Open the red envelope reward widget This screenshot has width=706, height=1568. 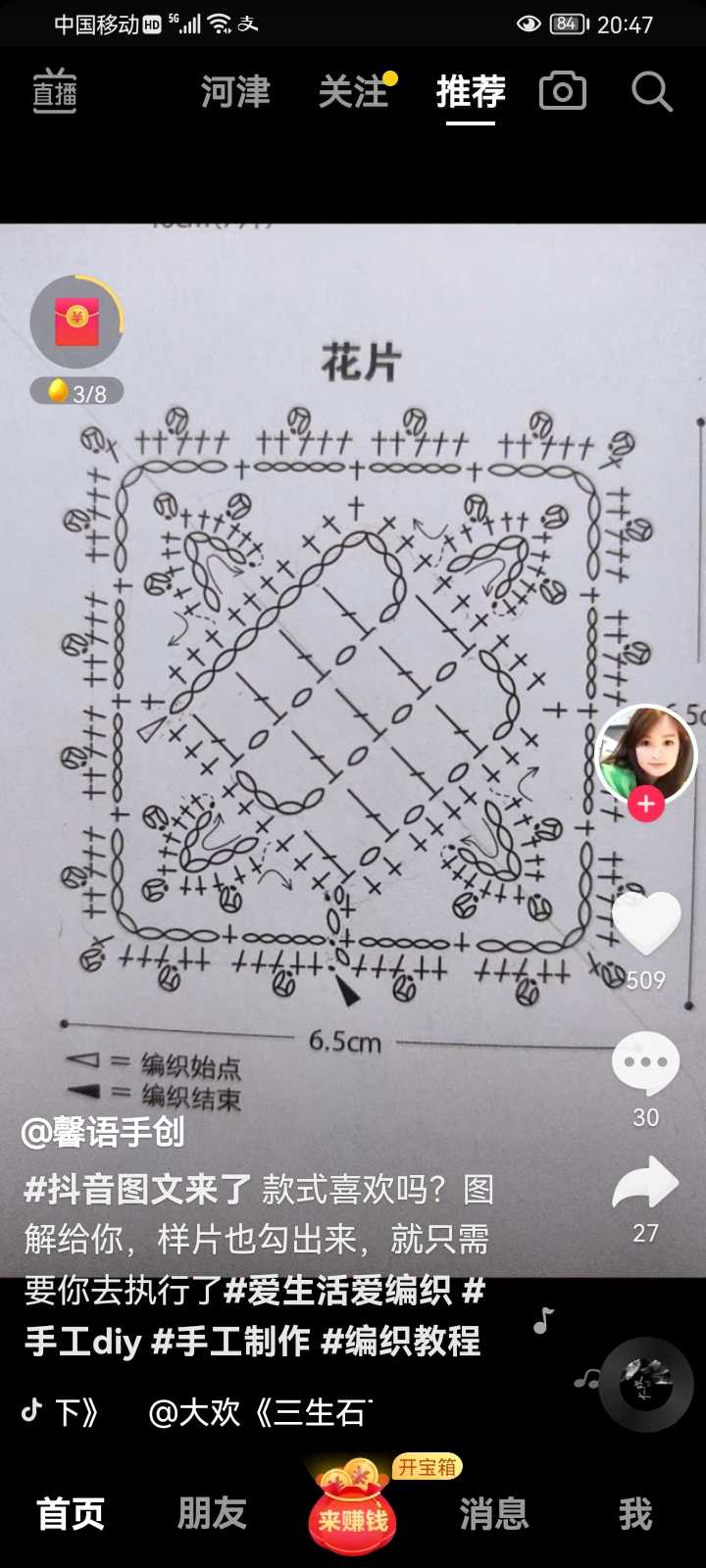click(x=76, y=325)
